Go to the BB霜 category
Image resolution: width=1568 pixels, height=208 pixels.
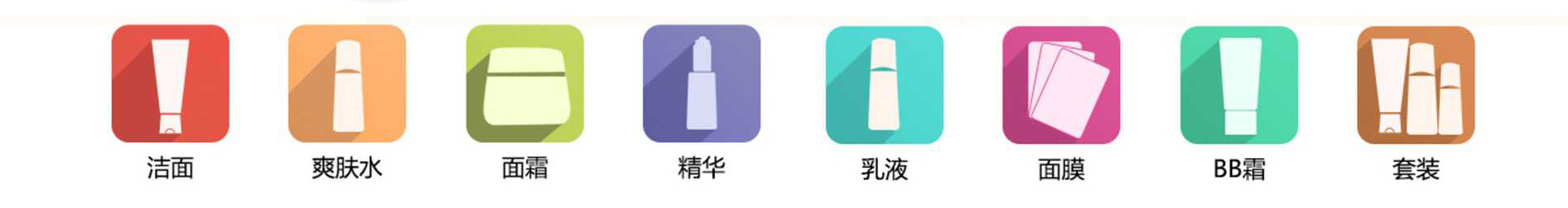[1239, 85]
